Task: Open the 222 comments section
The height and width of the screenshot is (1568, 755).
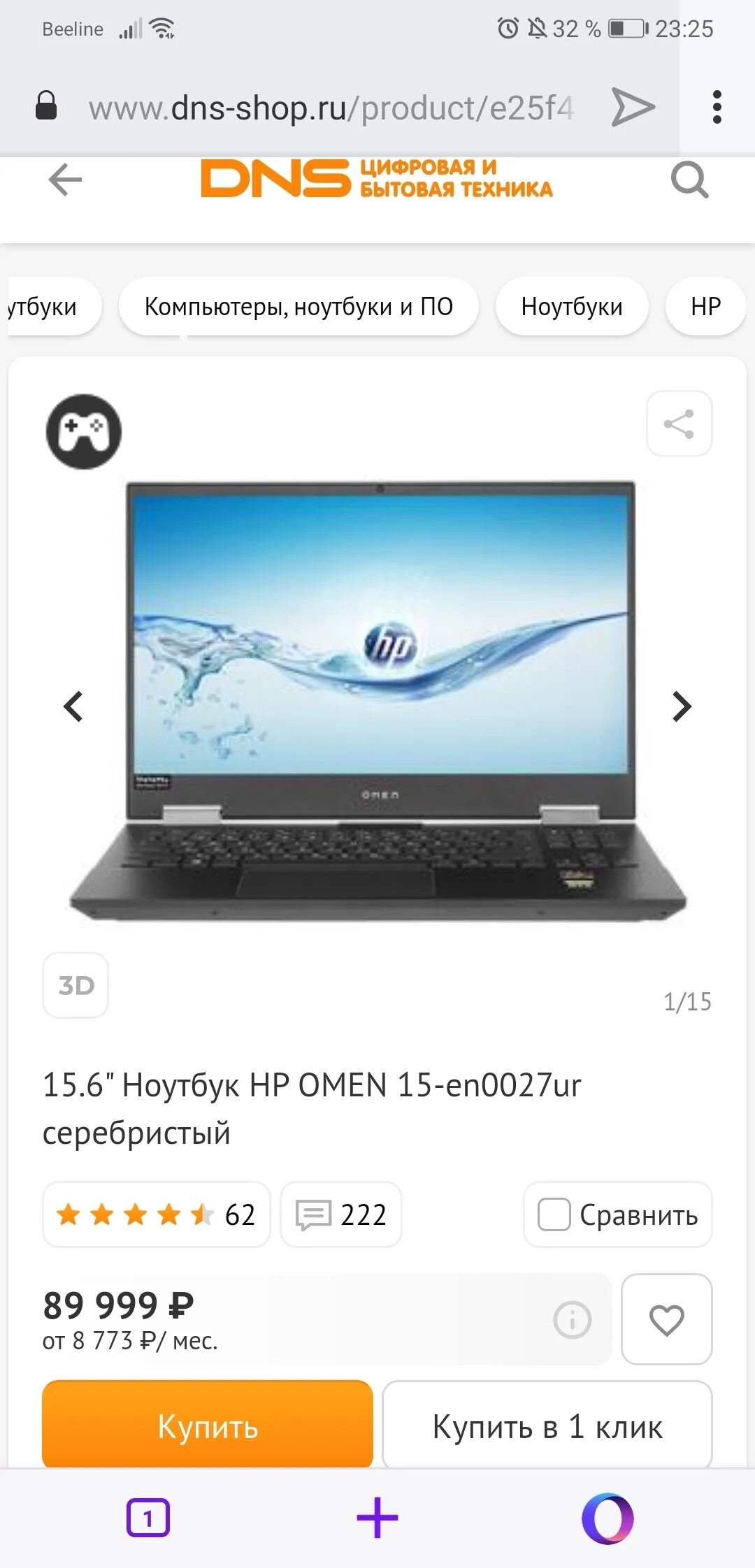Action: [341, 1214]
